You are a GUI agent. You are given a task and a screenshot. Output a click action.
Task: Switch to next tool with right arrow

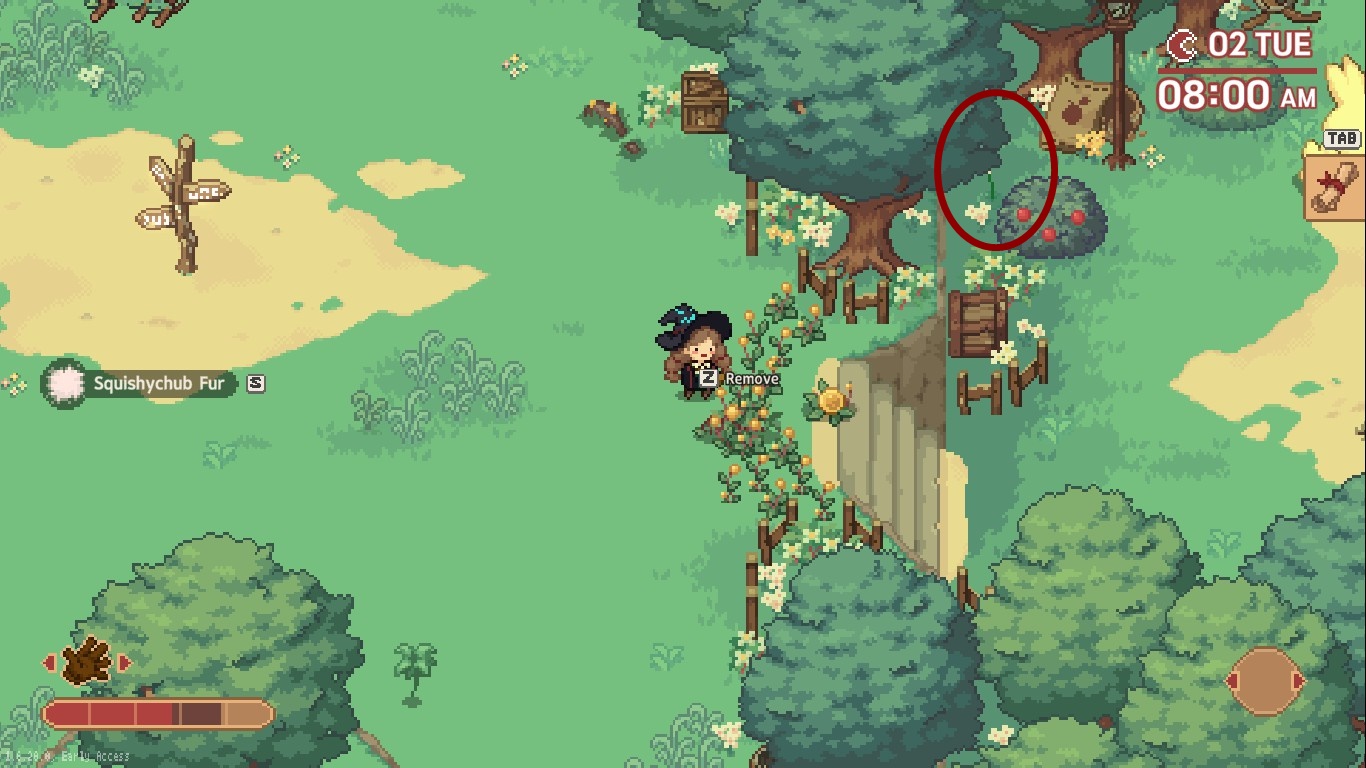click(125, 663)
